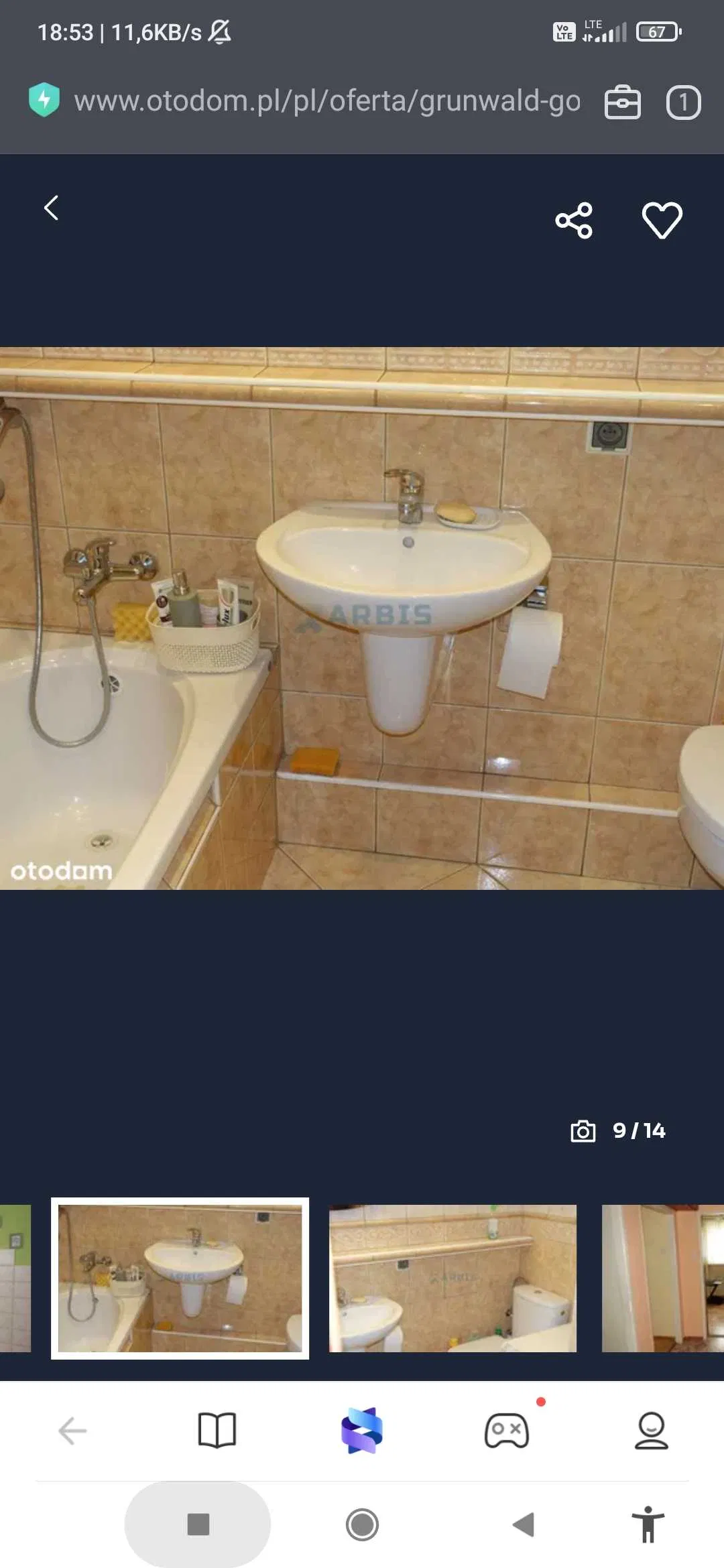The width and height of the screenshot is (724, 1568).
Task: Open the briefcase tools icon
Action: pyautogui.click(x=622, y=103)
